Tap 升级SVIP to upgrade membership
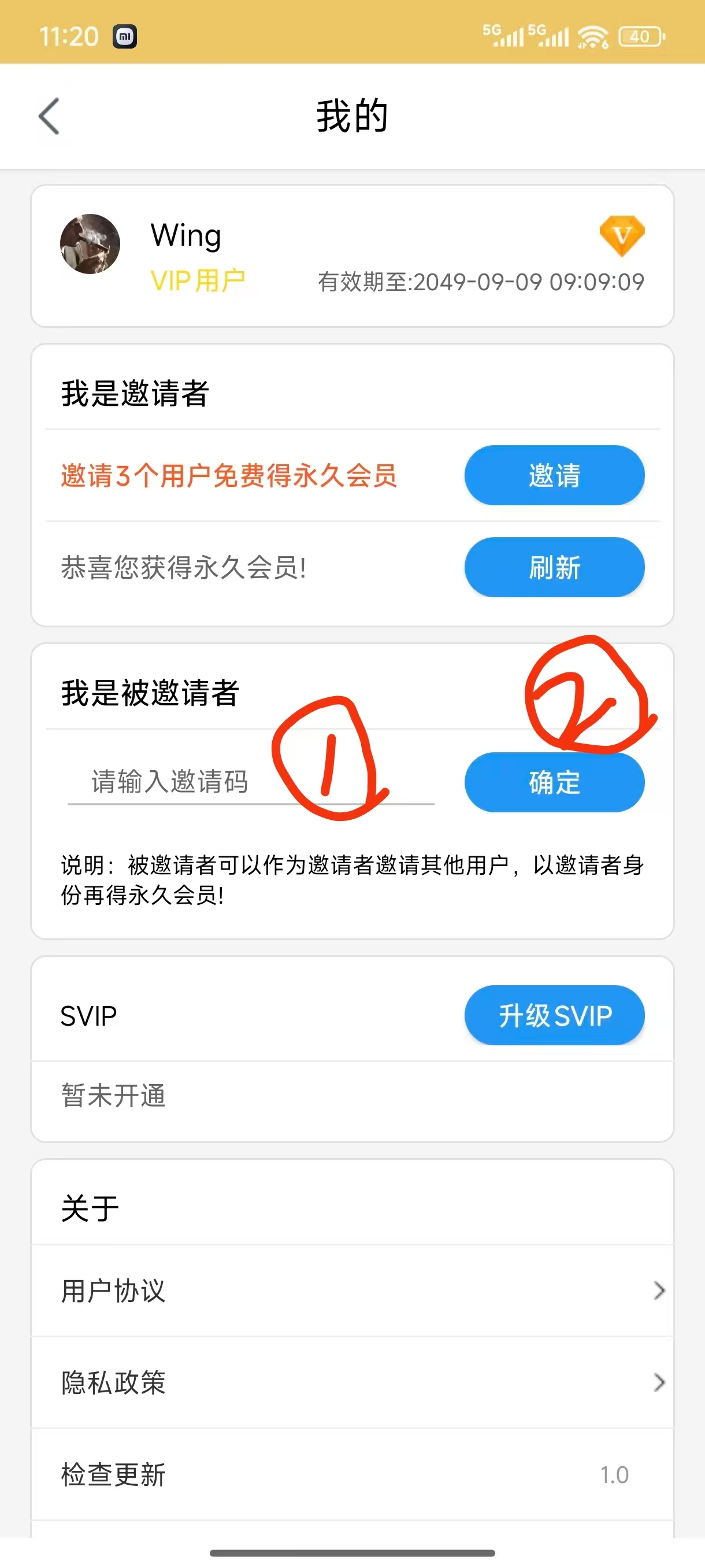705x1568 pixels. (x=554, y=1015)
